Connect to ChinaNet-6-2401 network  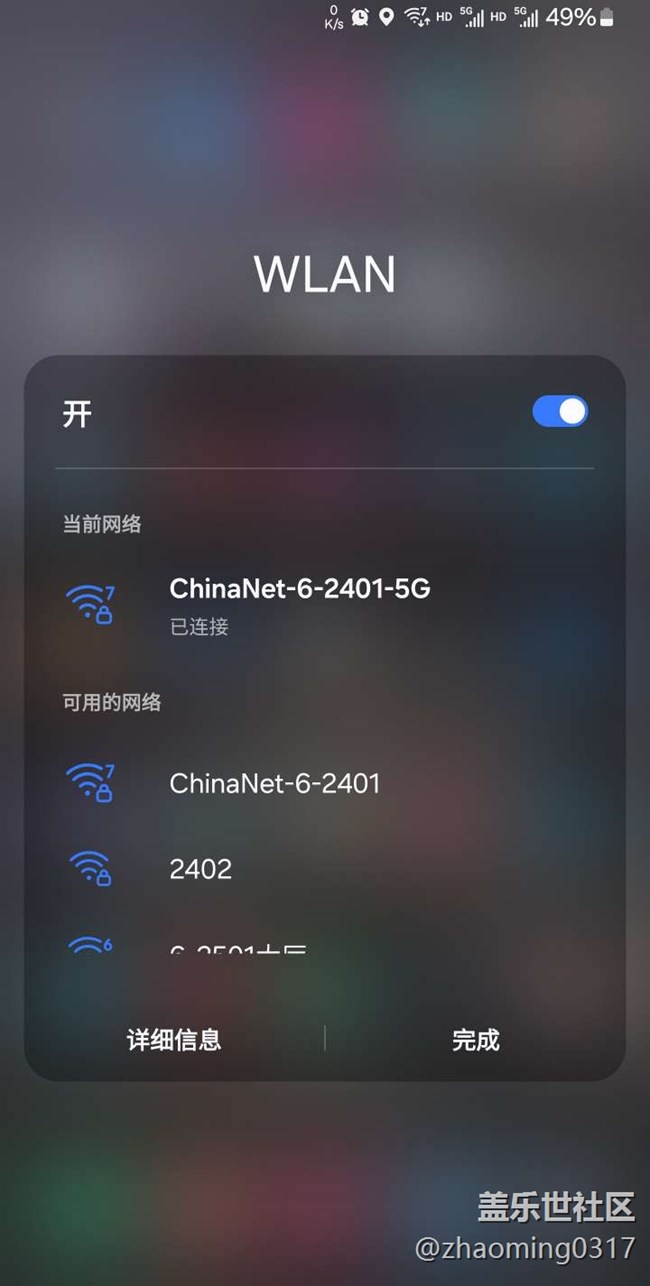pyautogui.click(x=275, y=783)
